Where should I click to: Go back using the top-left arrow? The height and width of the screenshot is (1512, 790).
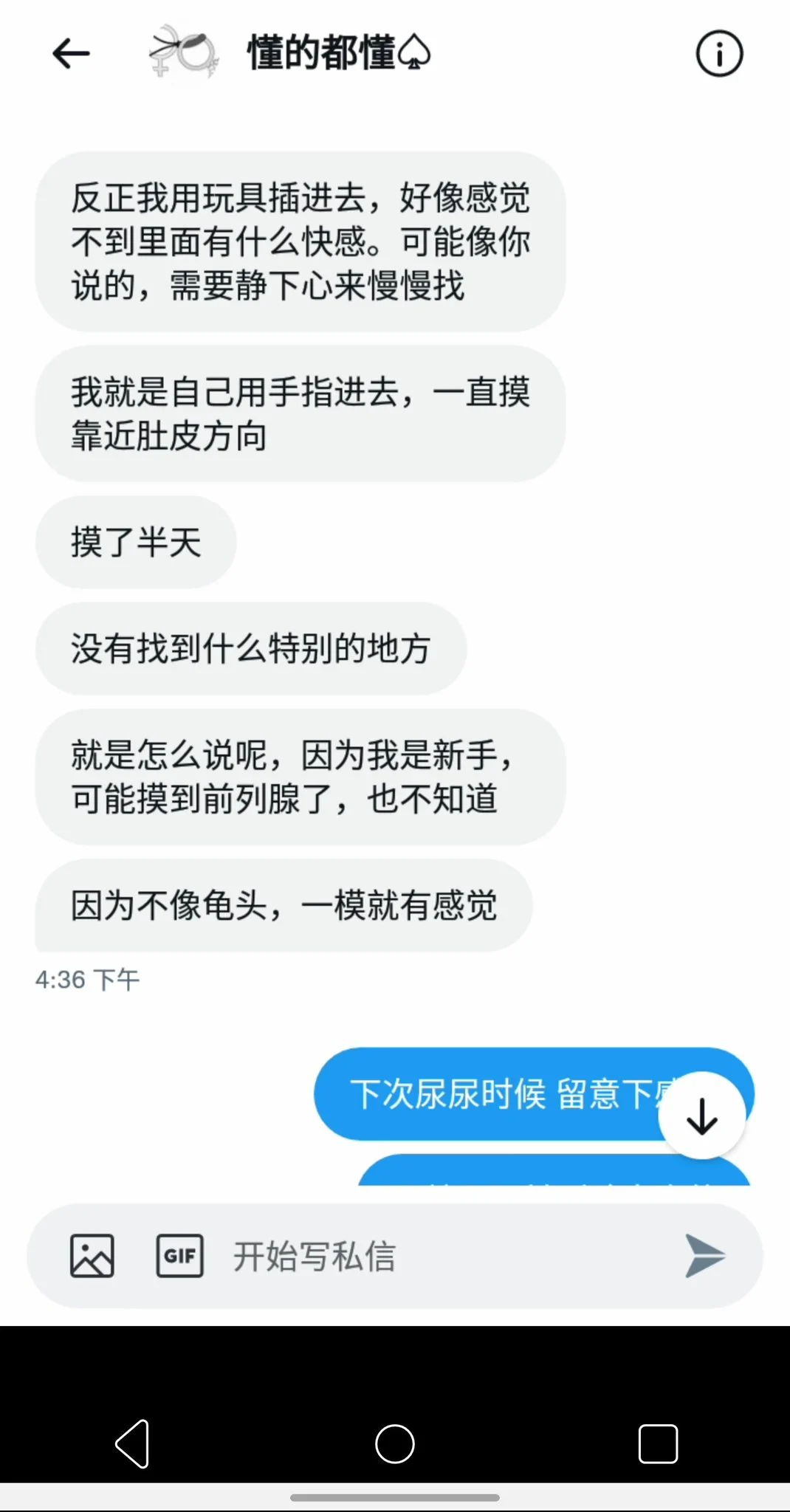click(x=71, y=54)
